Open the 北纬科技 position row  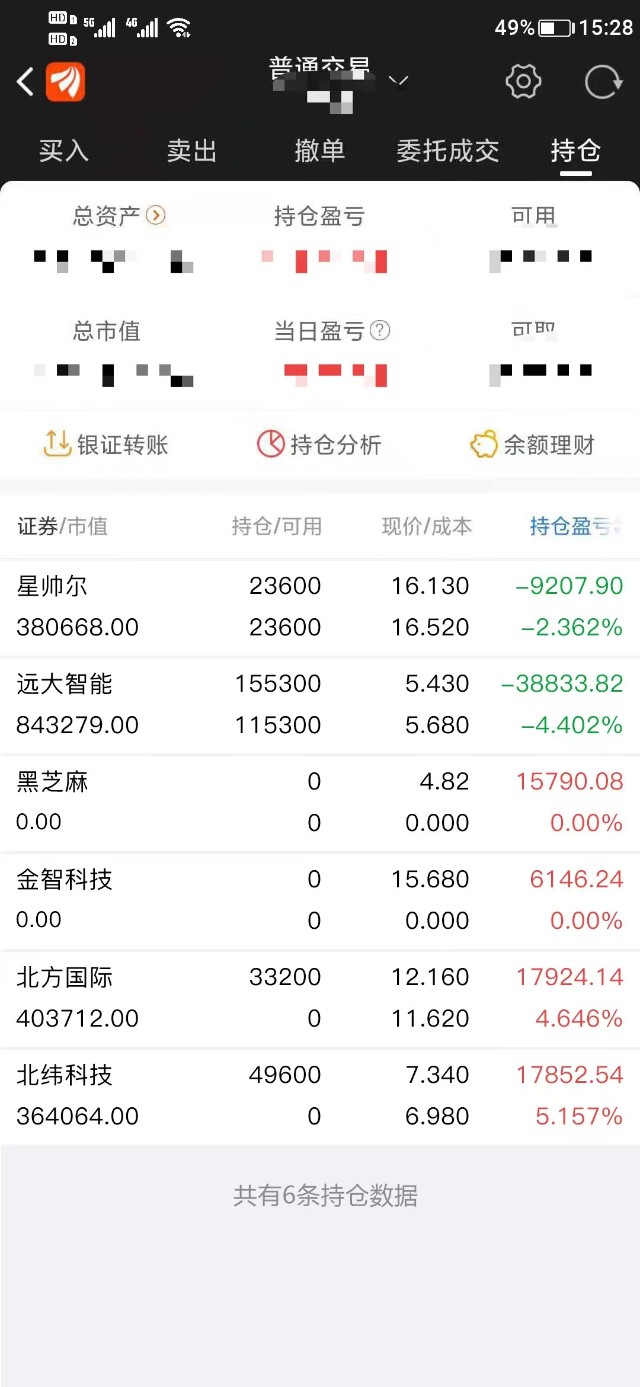tap(320, 1095)
